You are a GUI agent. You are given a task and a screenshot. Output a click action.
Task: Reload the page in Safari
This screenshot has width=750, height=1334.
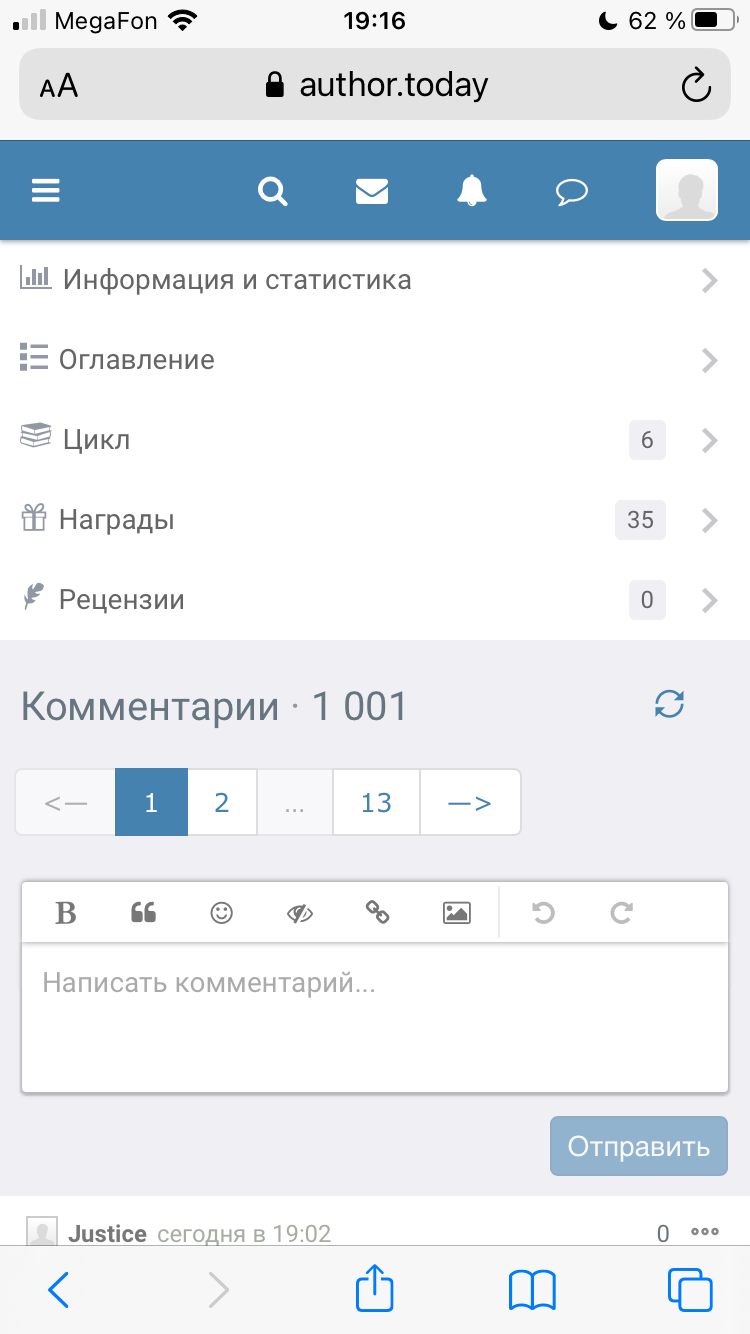click(696, 85)
